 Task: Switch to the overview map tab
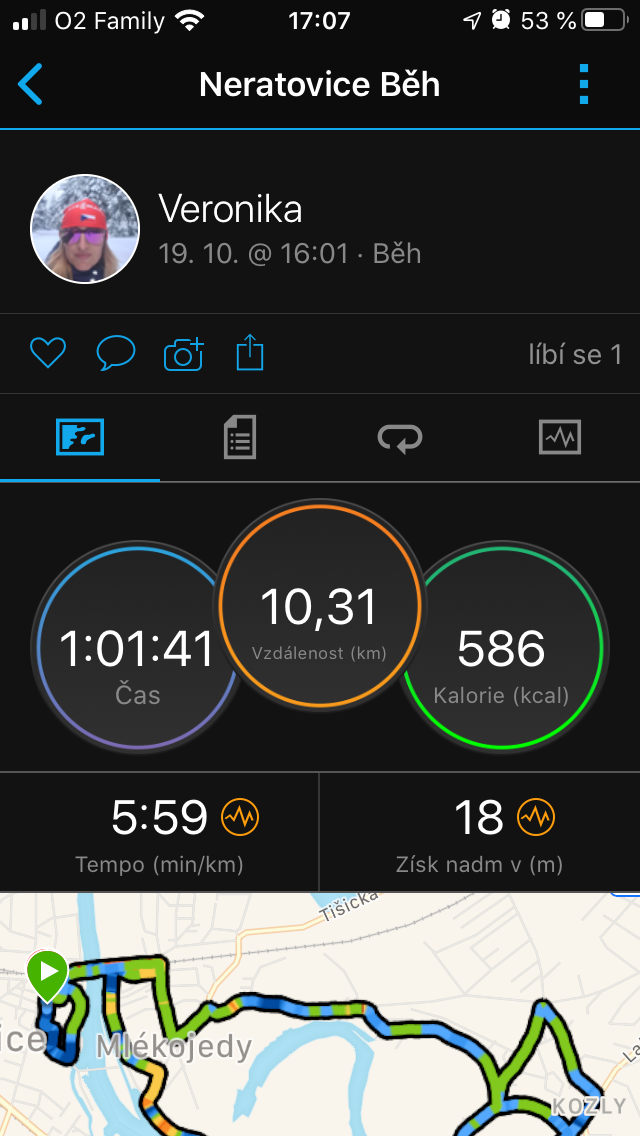pyautogui.click(x=80, y=438)
